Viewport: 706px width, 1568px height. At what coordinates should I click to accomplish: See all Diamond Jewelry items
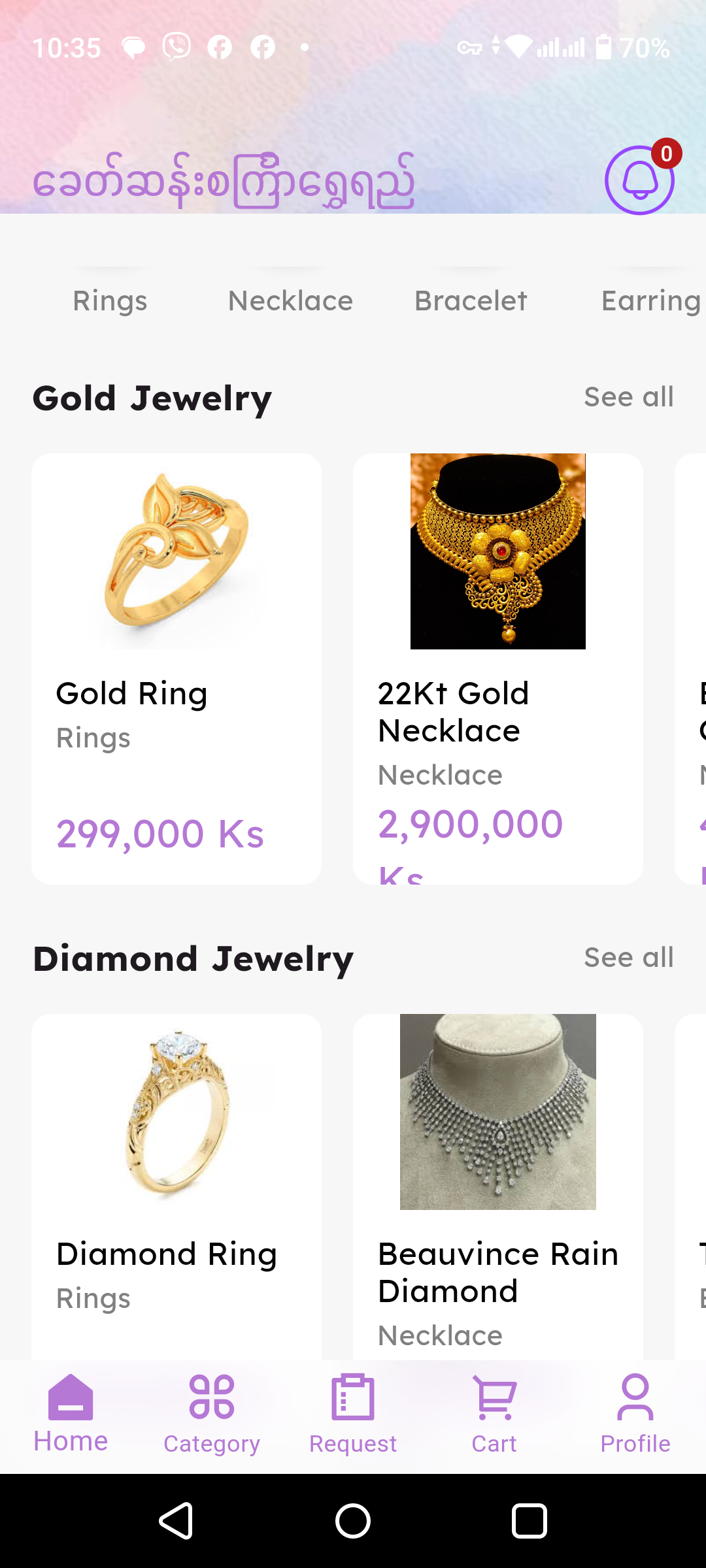click(628, 957)
